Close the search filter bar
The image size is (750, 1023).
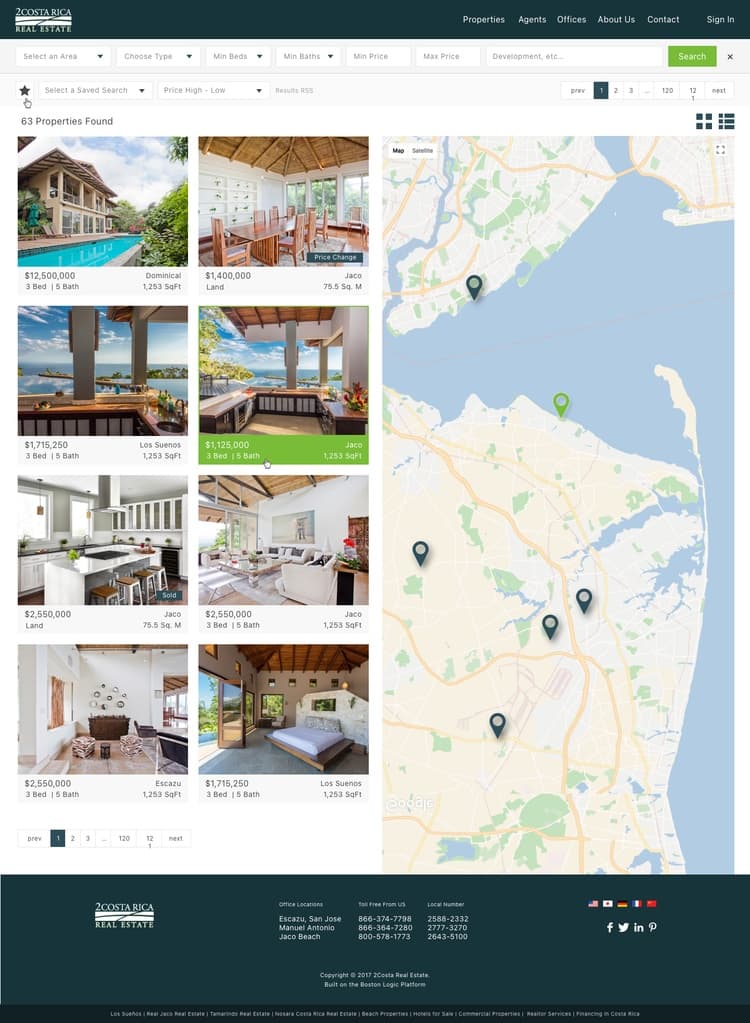tap(730, 57)
